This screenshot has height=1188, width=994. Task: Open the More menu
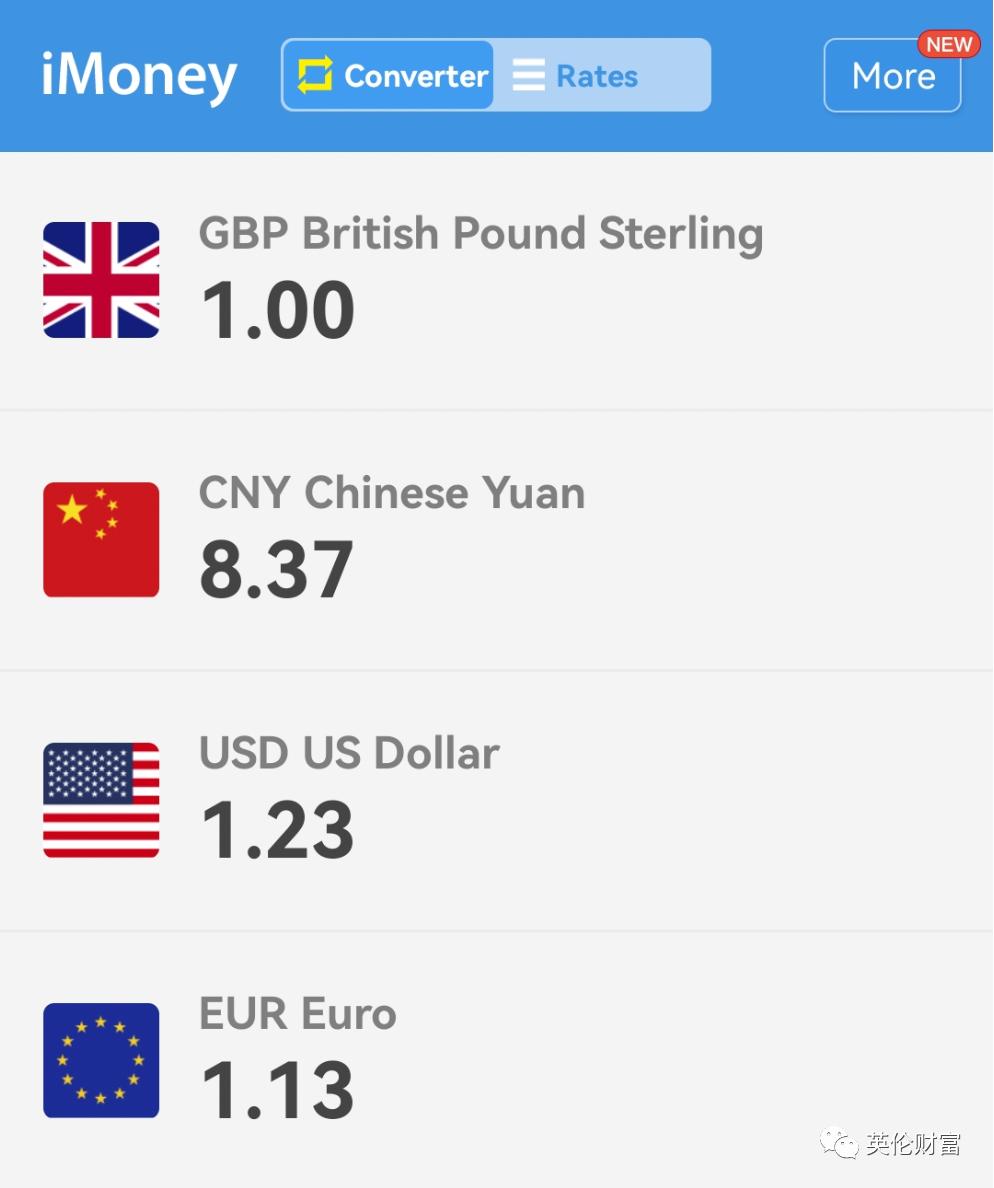[x=893, y=75]
